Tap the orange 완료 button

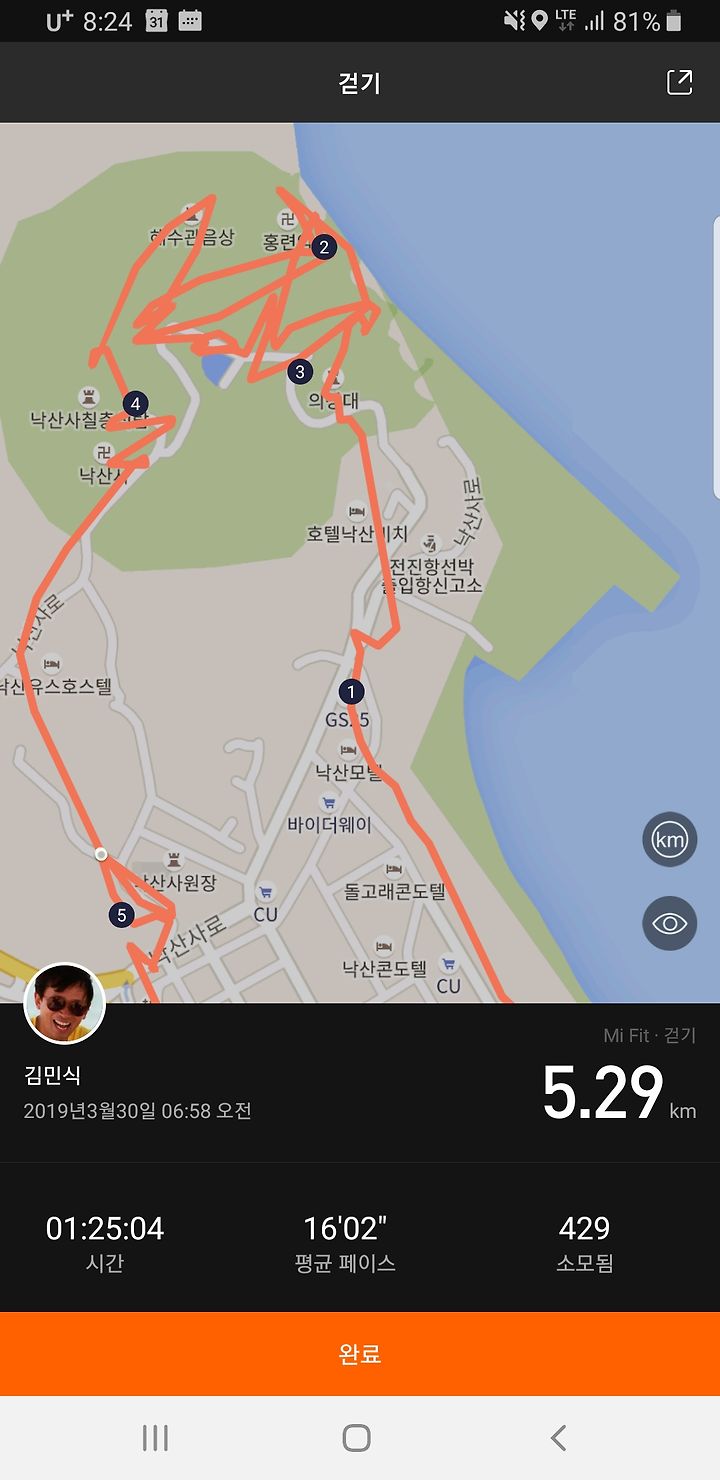(360, 1354)
